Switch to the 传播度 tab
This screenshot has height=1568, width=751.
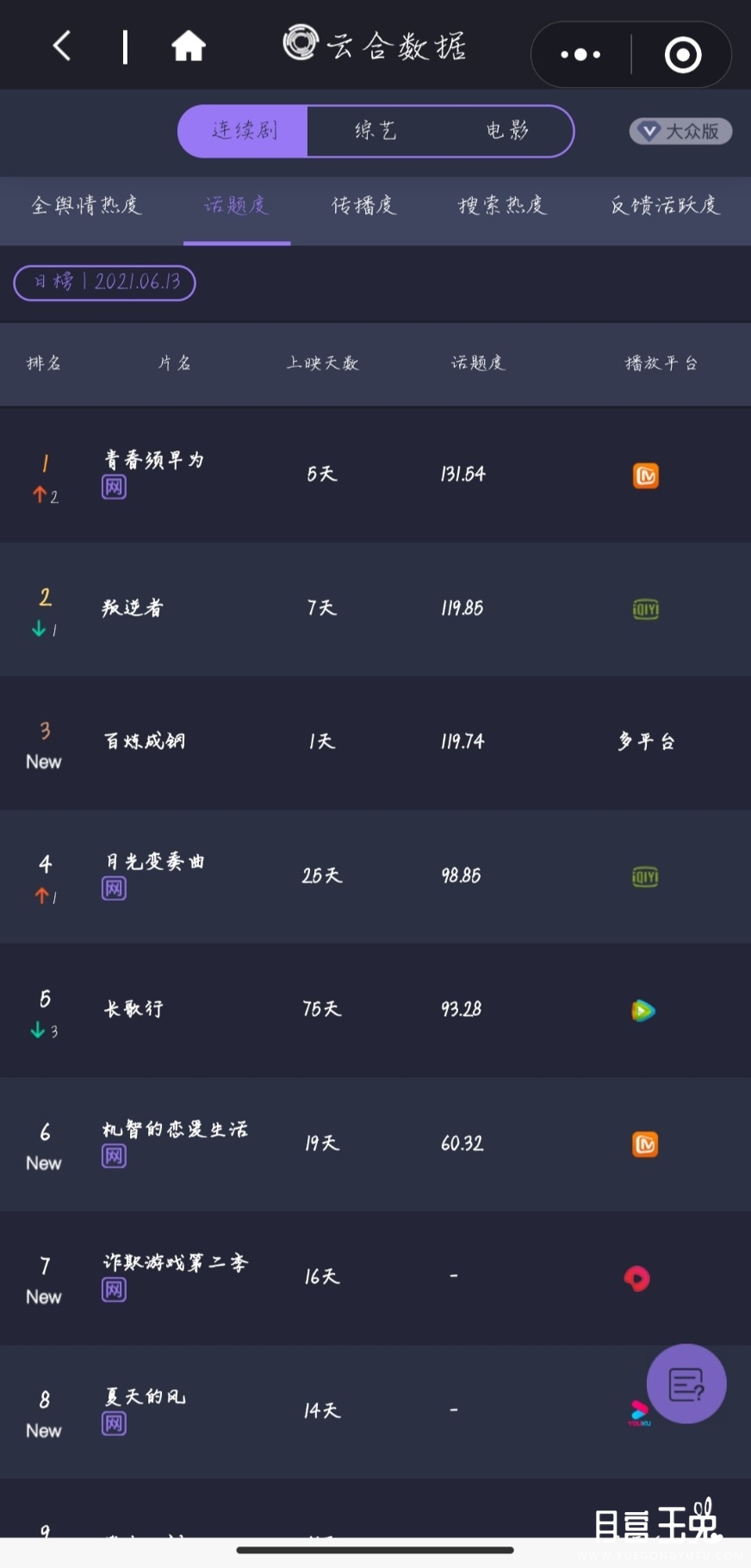tap(363, 205)
